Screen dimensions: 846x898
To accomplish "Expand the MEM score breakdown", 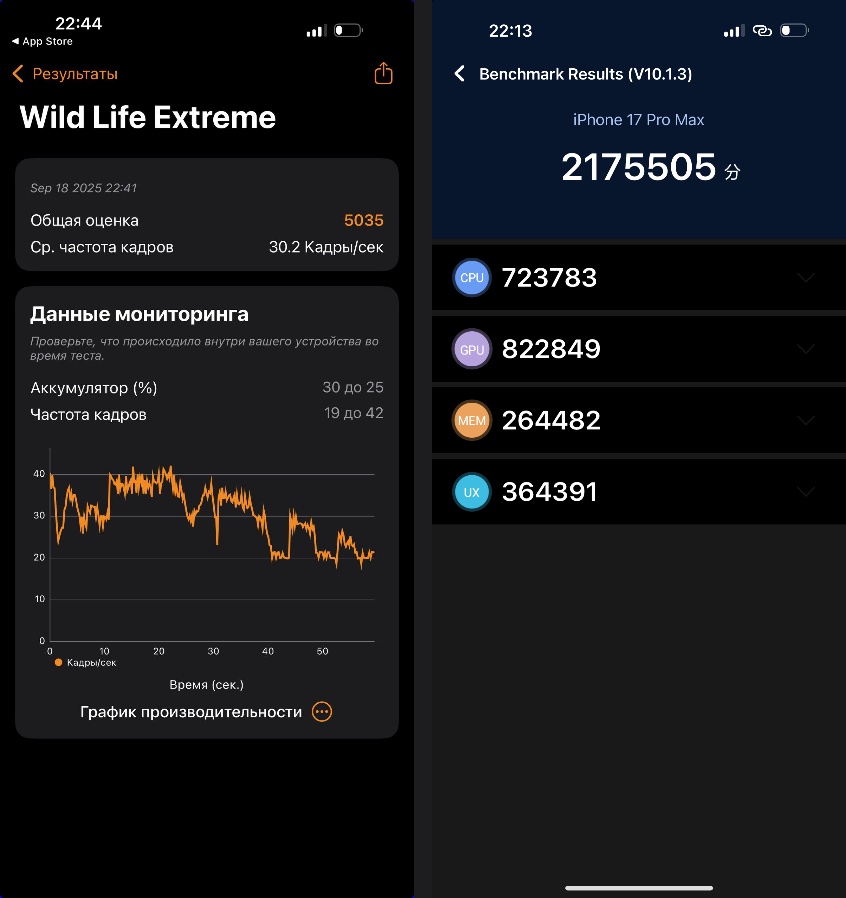I will tap(806, 420).
